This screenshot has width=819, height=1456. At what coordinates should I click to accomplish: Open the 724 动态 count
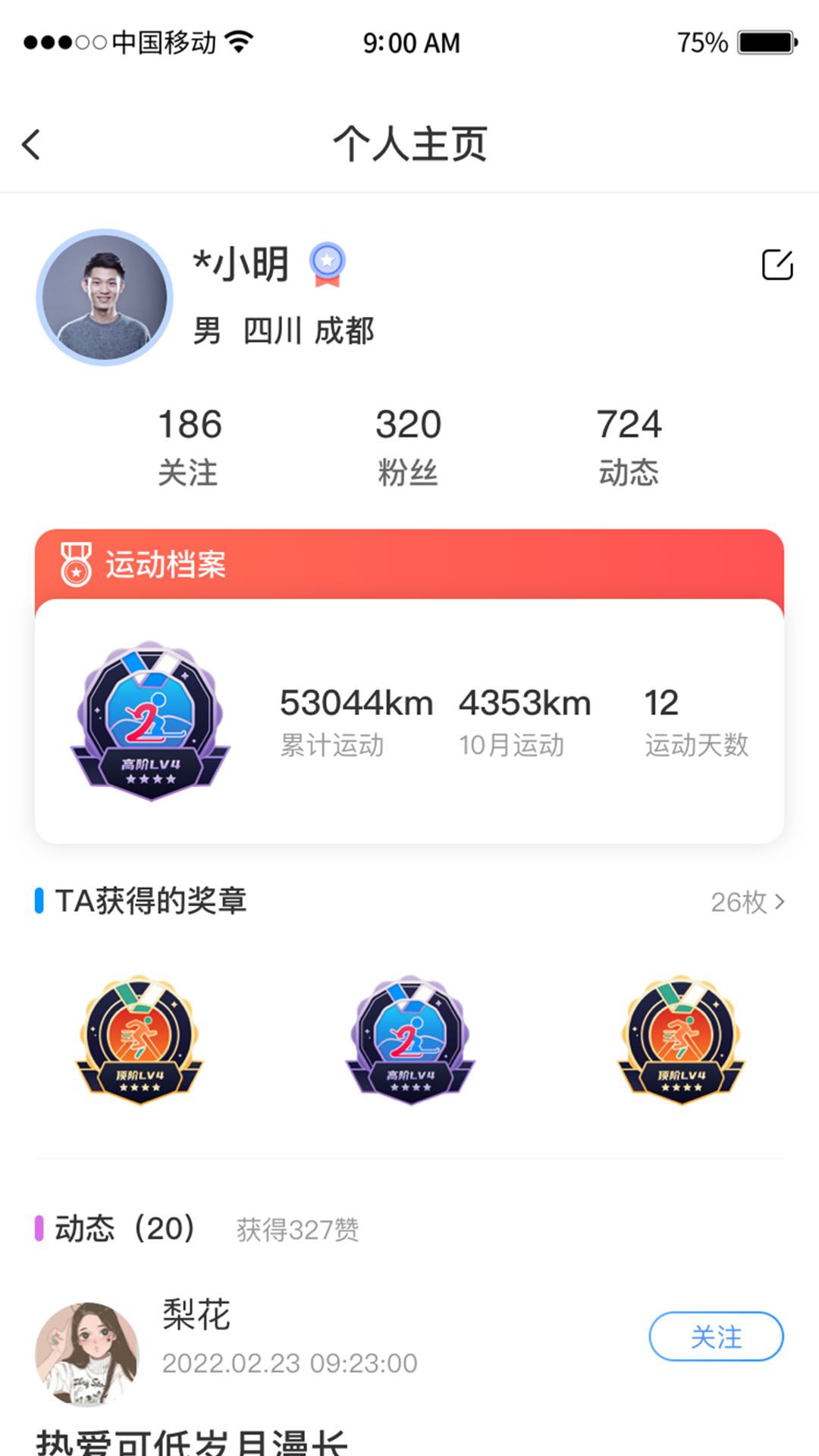(x=629, y=446)
